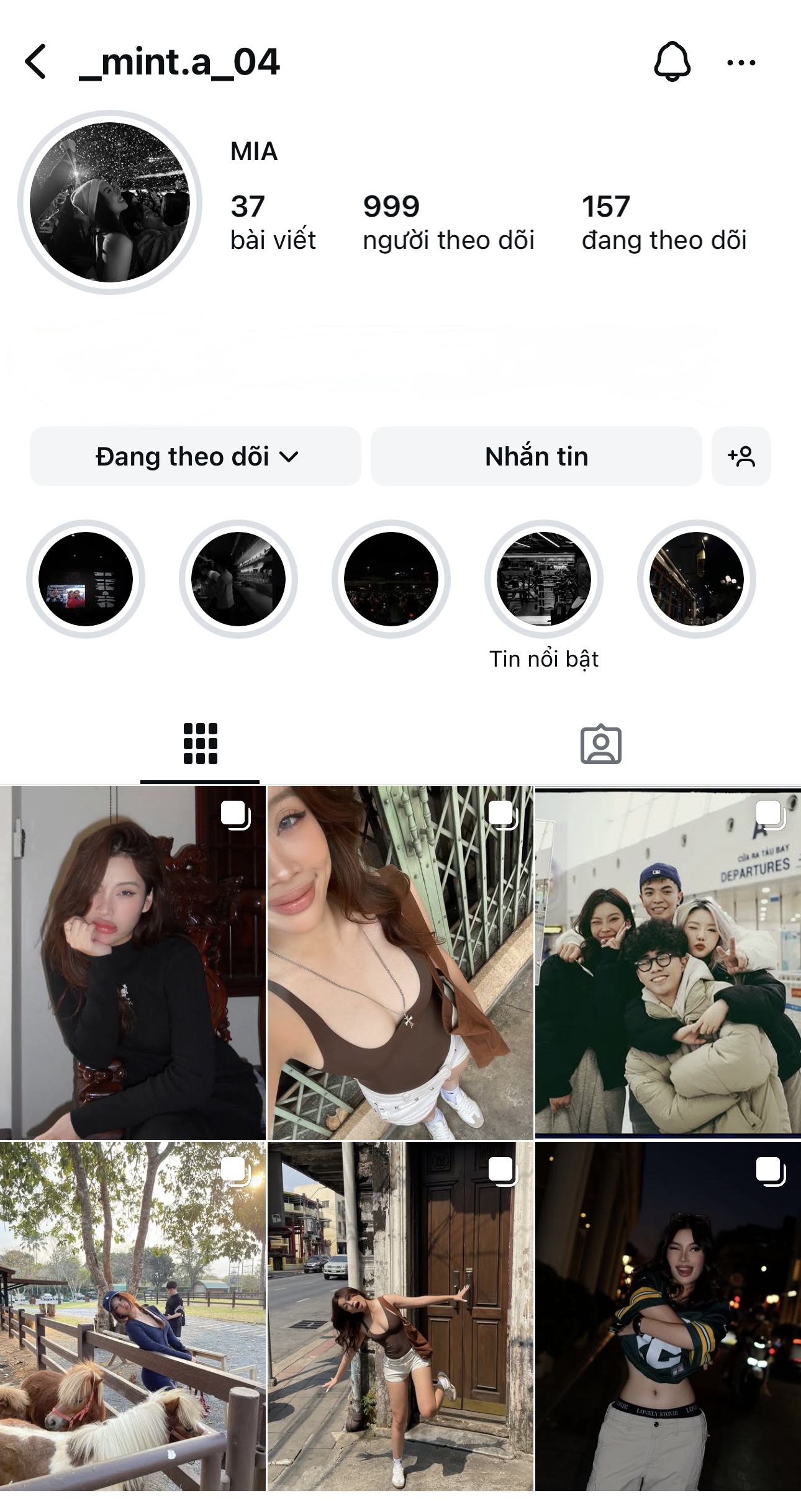
Task: Tap Nhắn tin to message MIA
Action: 536,456
